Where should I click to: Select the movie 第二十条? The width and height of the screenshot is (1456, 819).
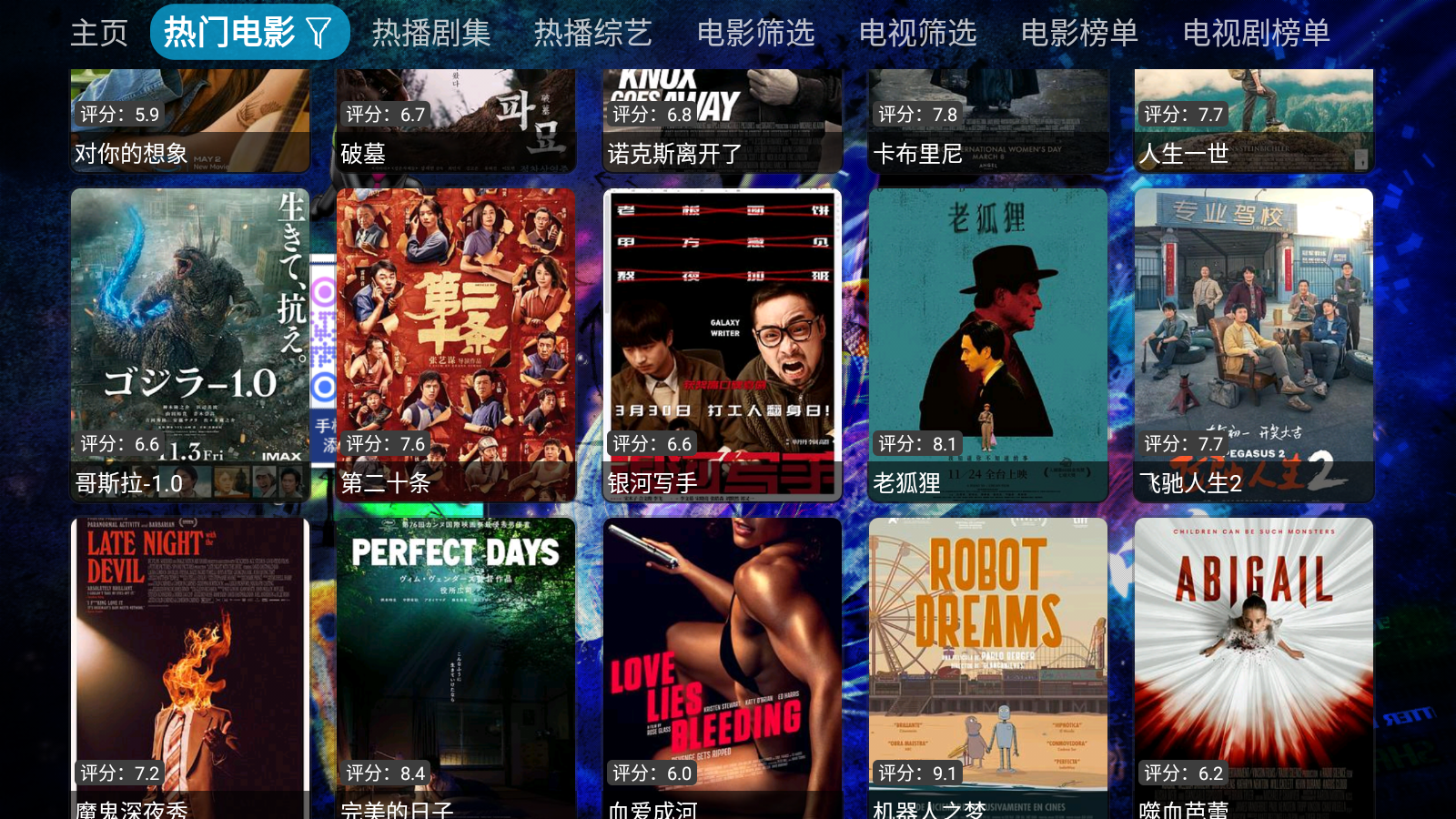coord(456,345)
